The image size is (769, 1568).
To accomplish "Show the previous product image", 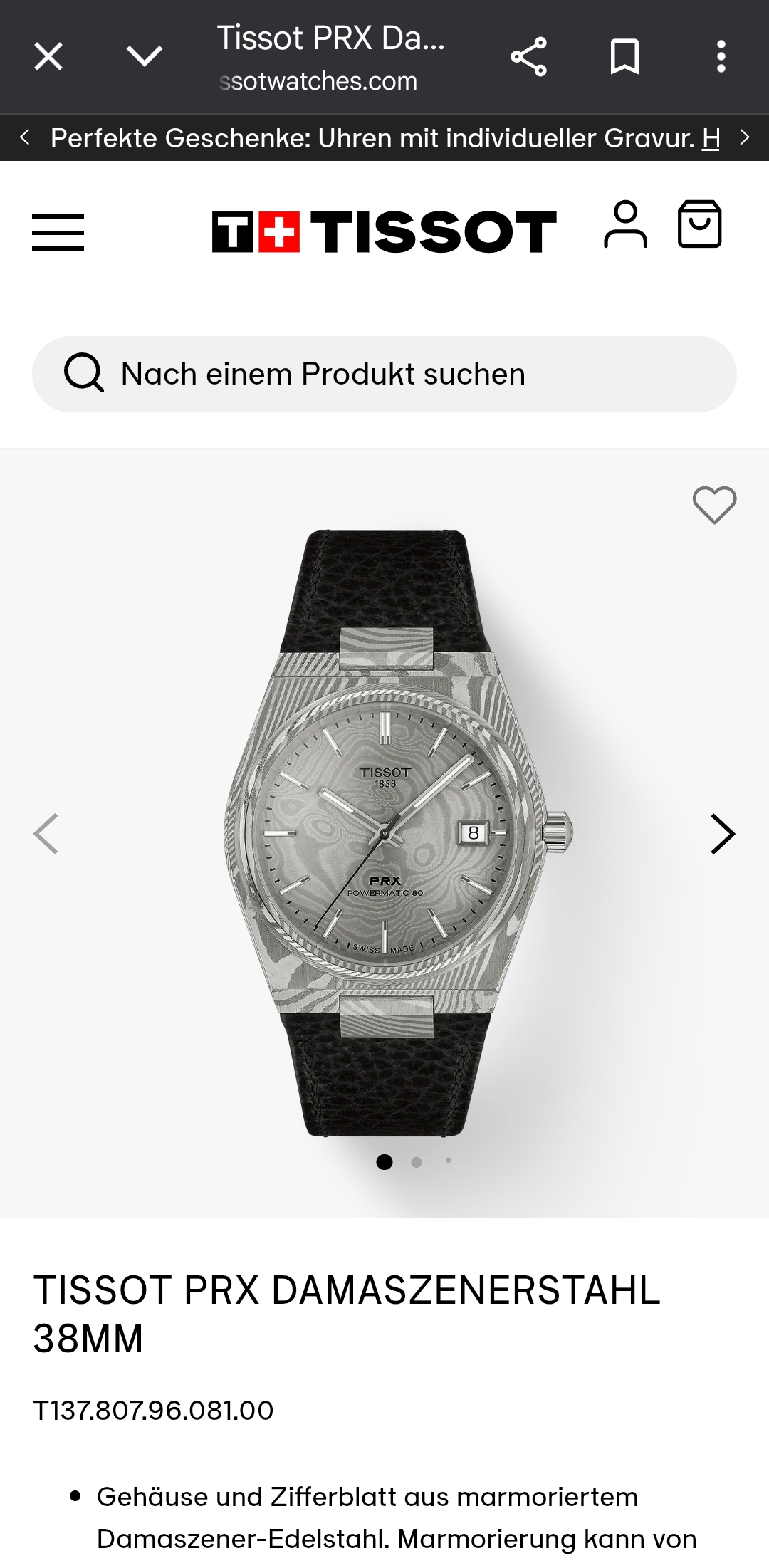I will click(46, 834).
